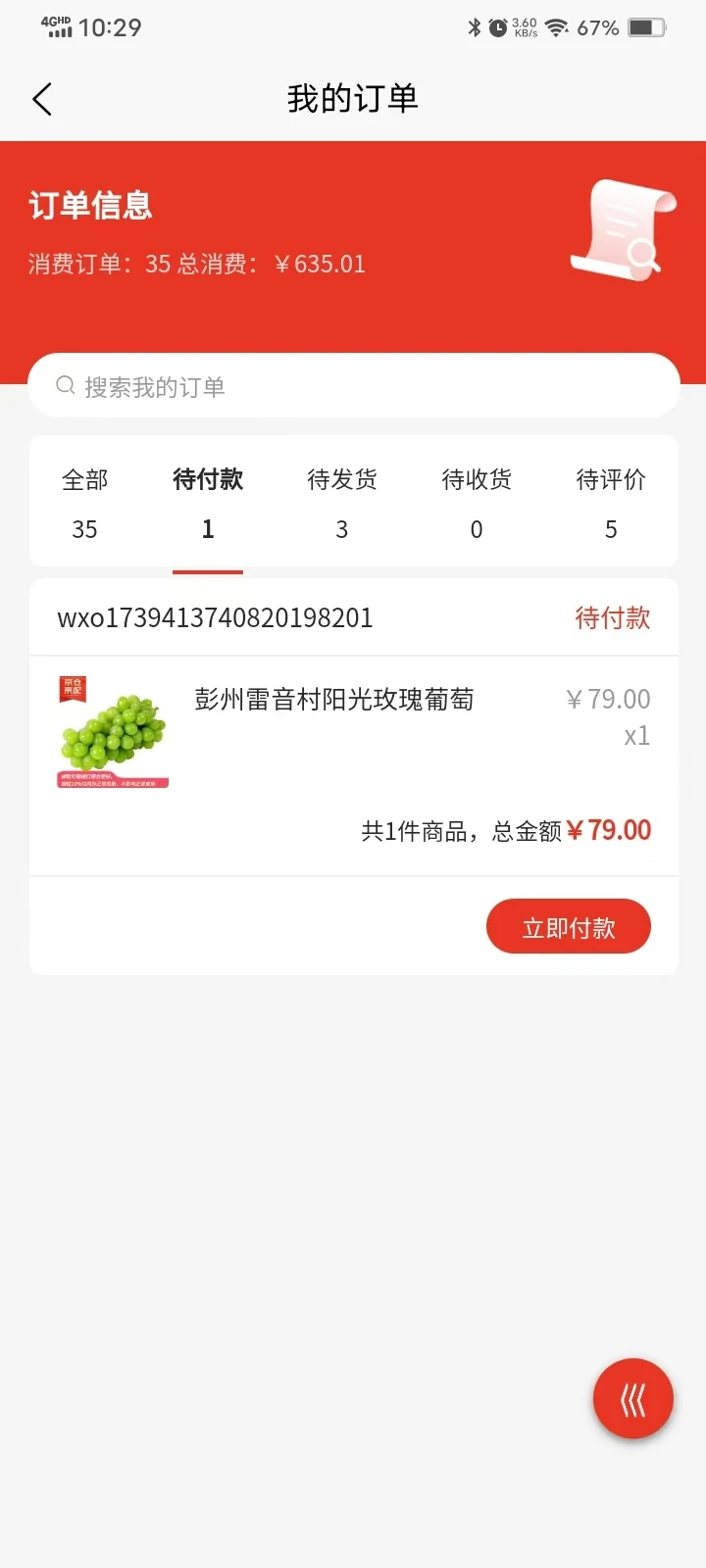706x1568 pixels.
Task: Switch to the 全部 orders tab
Action: click(x=85, y=503)
